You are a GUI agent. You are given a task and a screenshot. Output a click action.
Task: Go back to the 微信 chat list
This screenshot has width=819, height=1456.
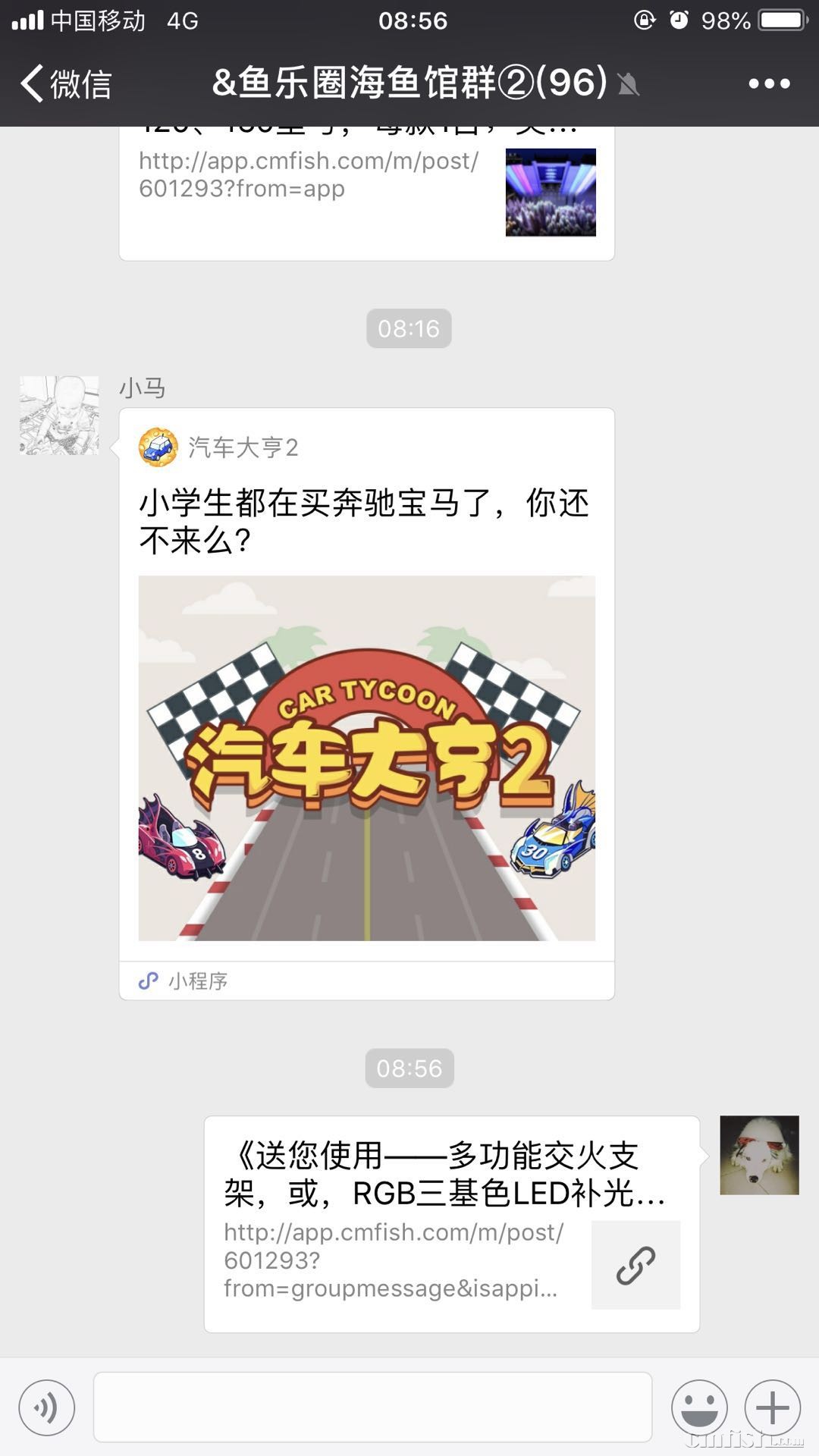point(67,83)
